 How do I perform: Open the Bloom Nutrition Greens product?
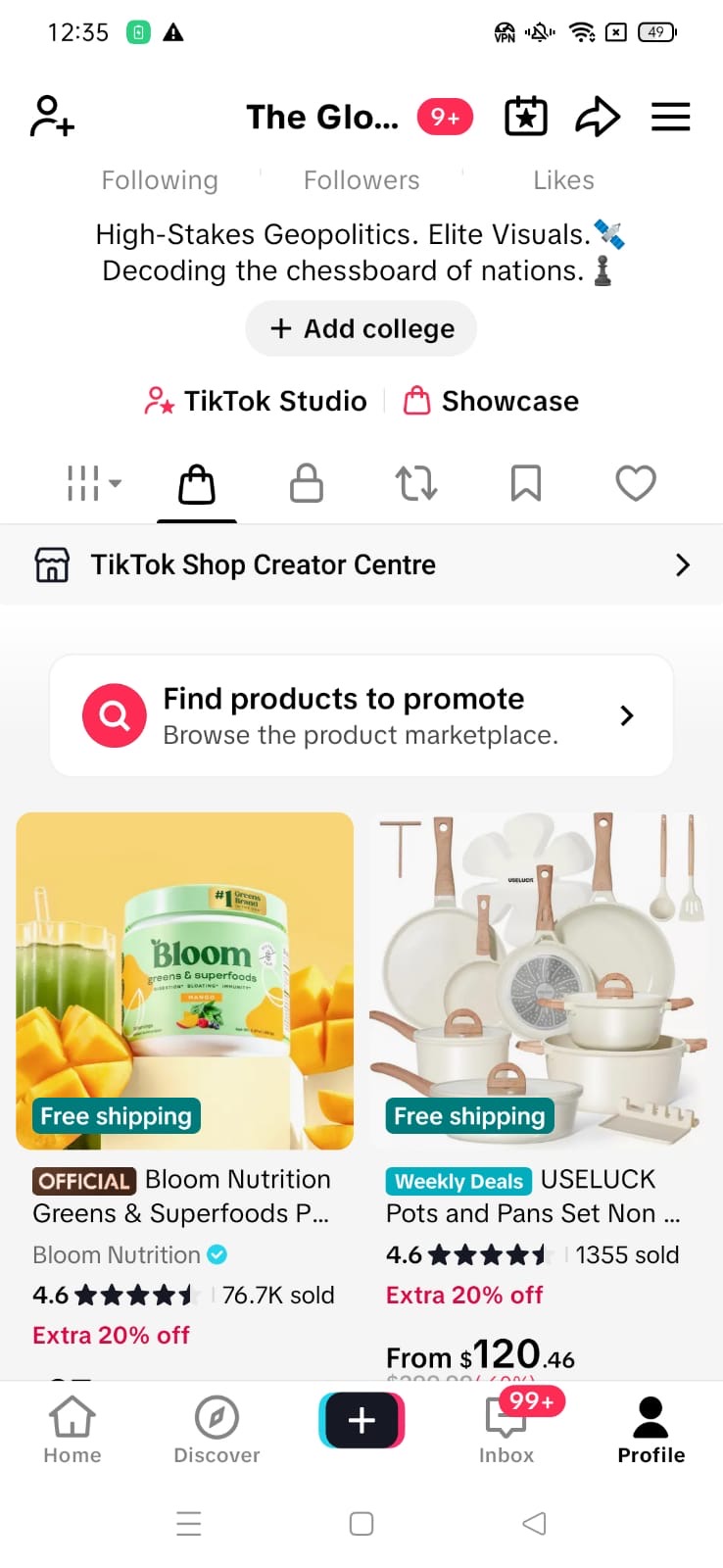[185, 980]
